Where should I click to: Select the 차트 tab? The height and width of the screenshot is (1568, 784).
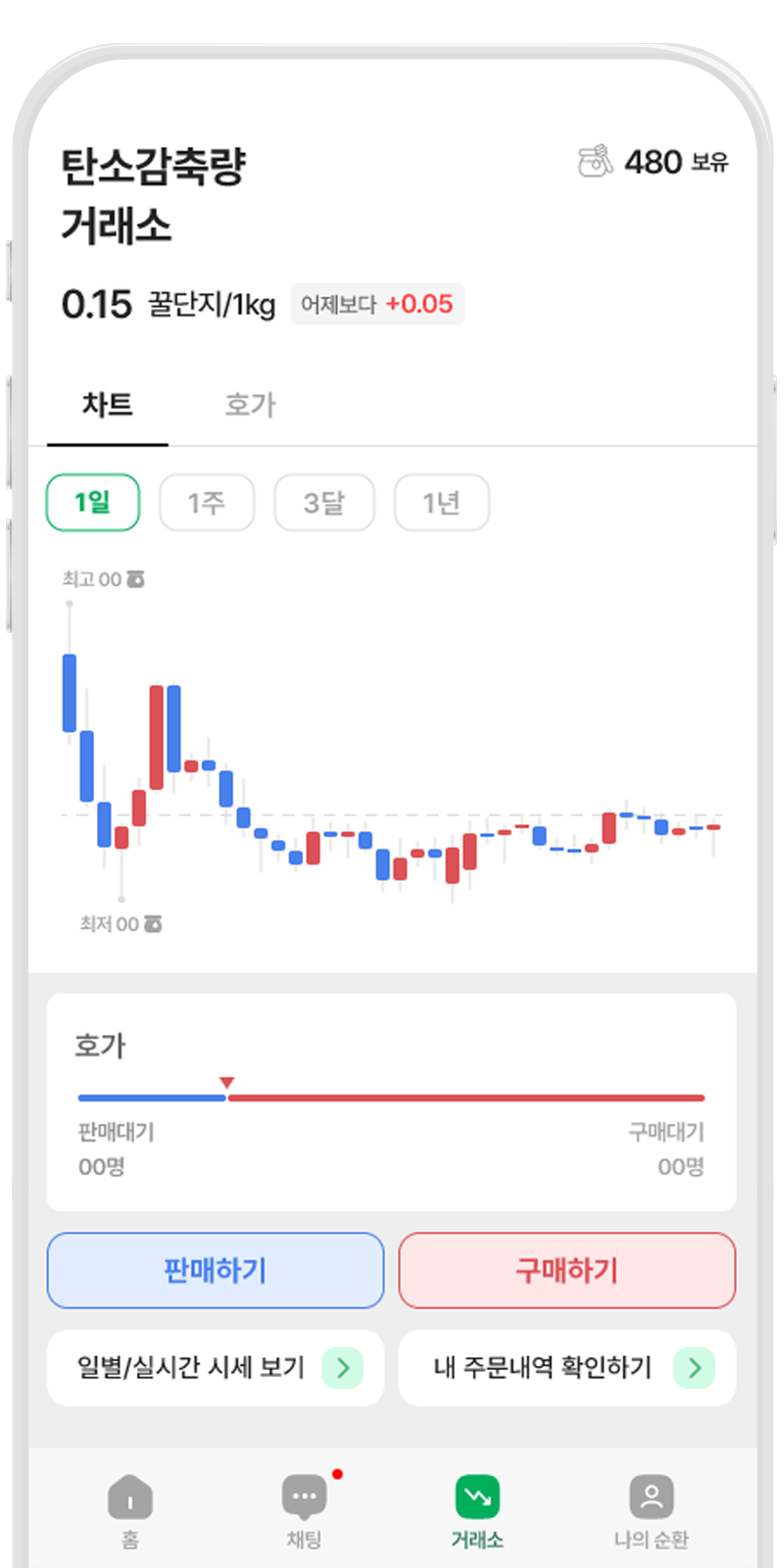[108, 405]
